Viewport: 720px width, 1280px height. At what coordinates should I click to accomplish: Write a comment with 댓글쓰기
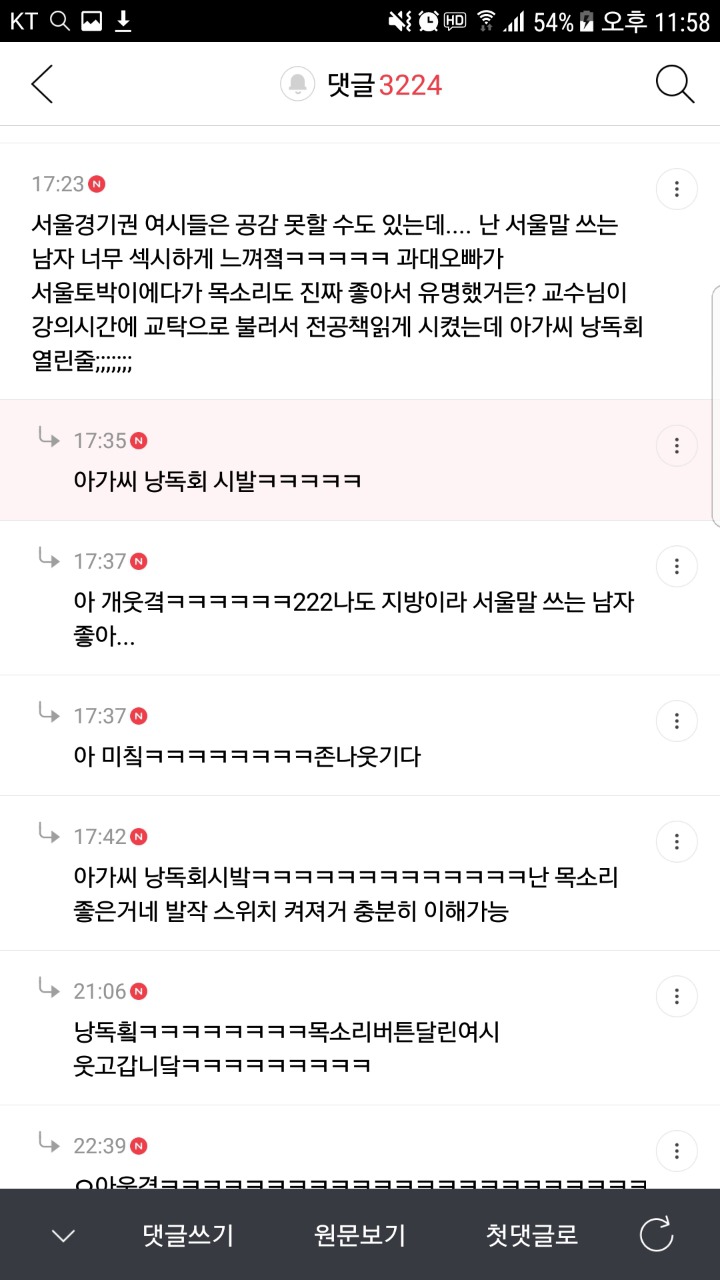click(188, 1235)
